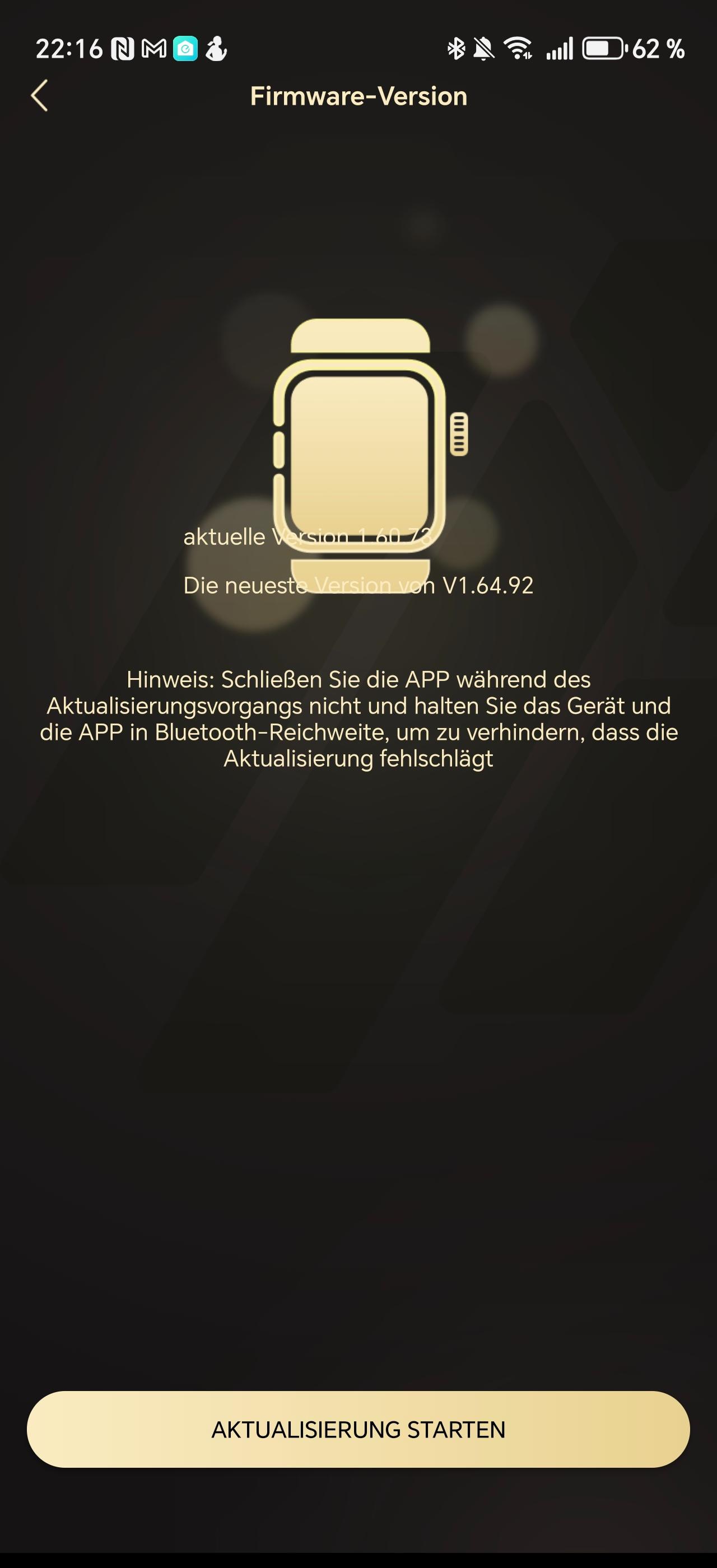Tap the Aktualisierung starten button

(x=358, y=1430)
